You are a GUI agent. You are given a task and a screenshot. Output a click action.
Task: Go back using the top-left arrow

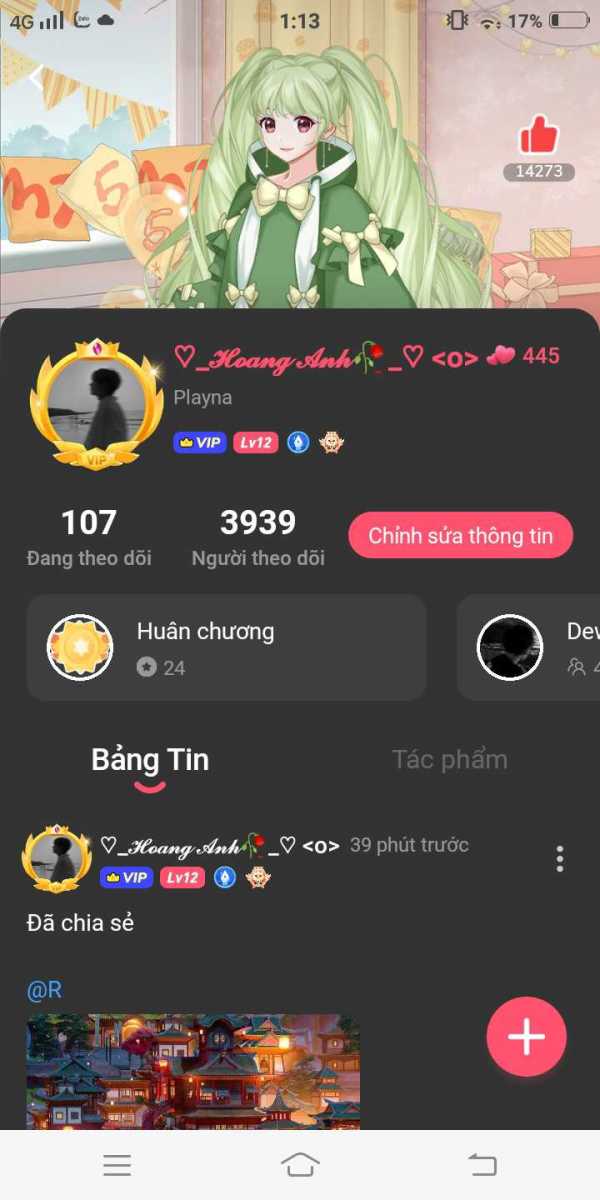coord(36,77)
